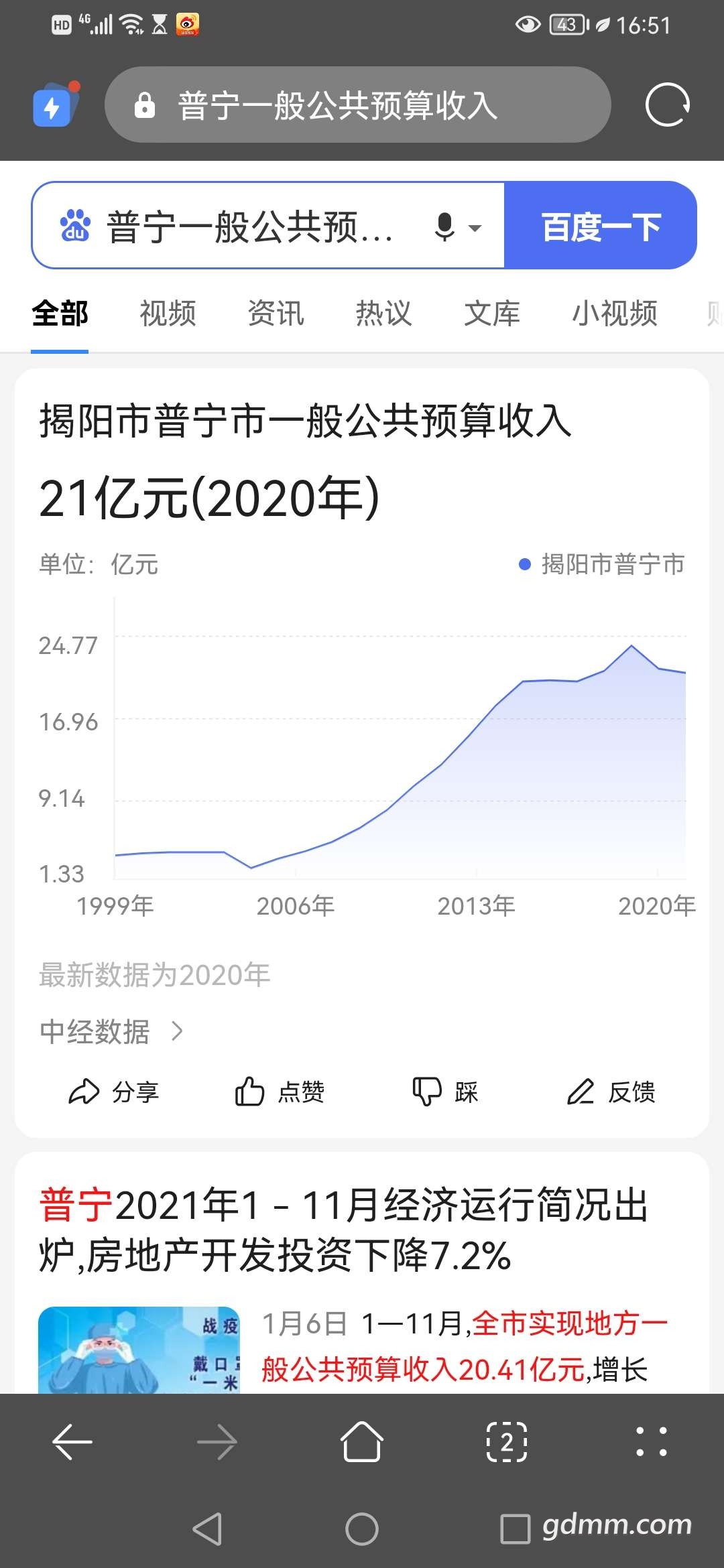The image size is (724, 1568).
Task: Reload the page with the refresh icon
Action: 667,105
